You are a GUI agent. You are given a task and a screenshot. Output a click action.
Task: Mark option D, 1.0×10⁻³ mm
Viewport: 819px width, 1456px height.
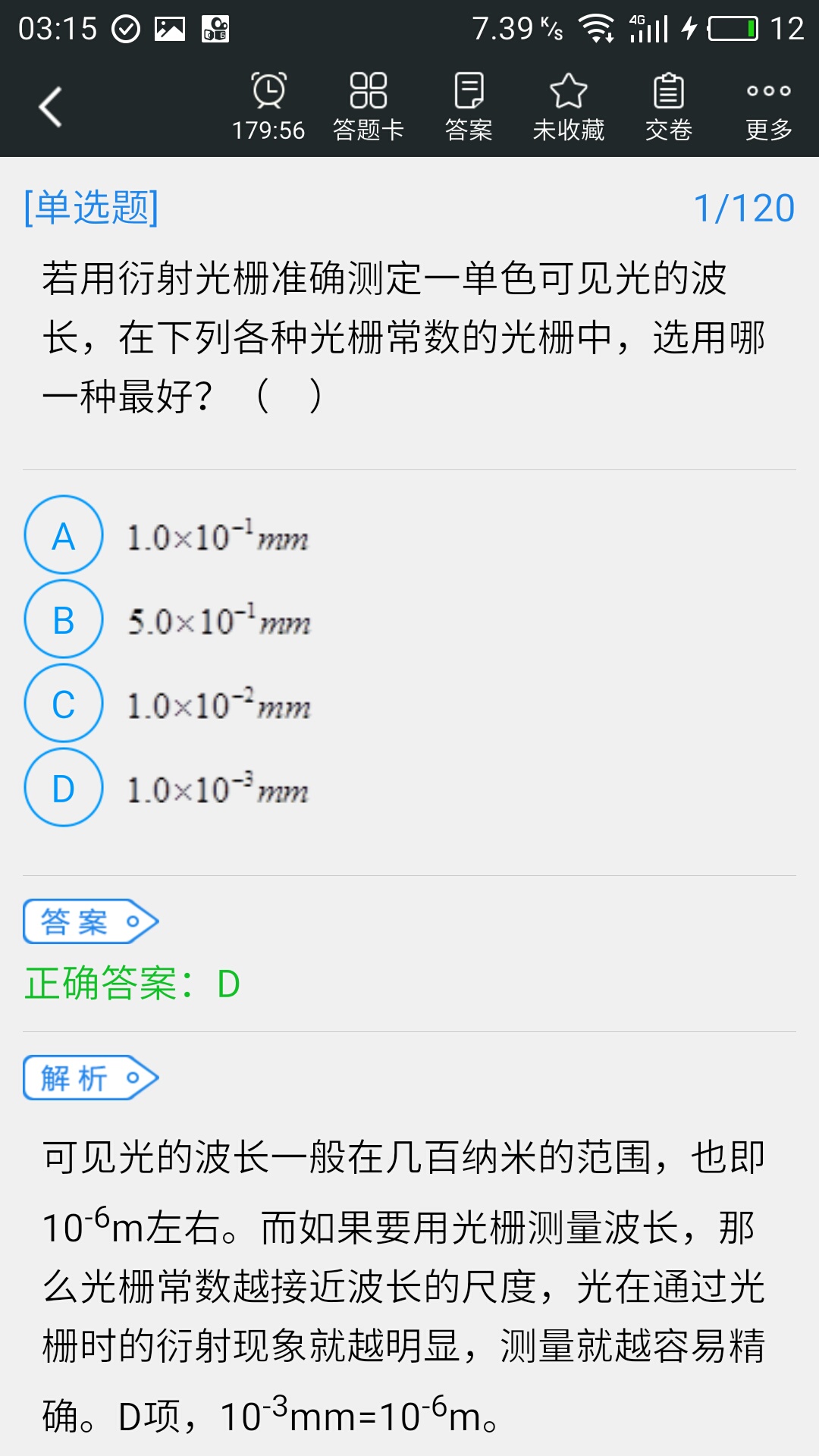click(64, 787)
